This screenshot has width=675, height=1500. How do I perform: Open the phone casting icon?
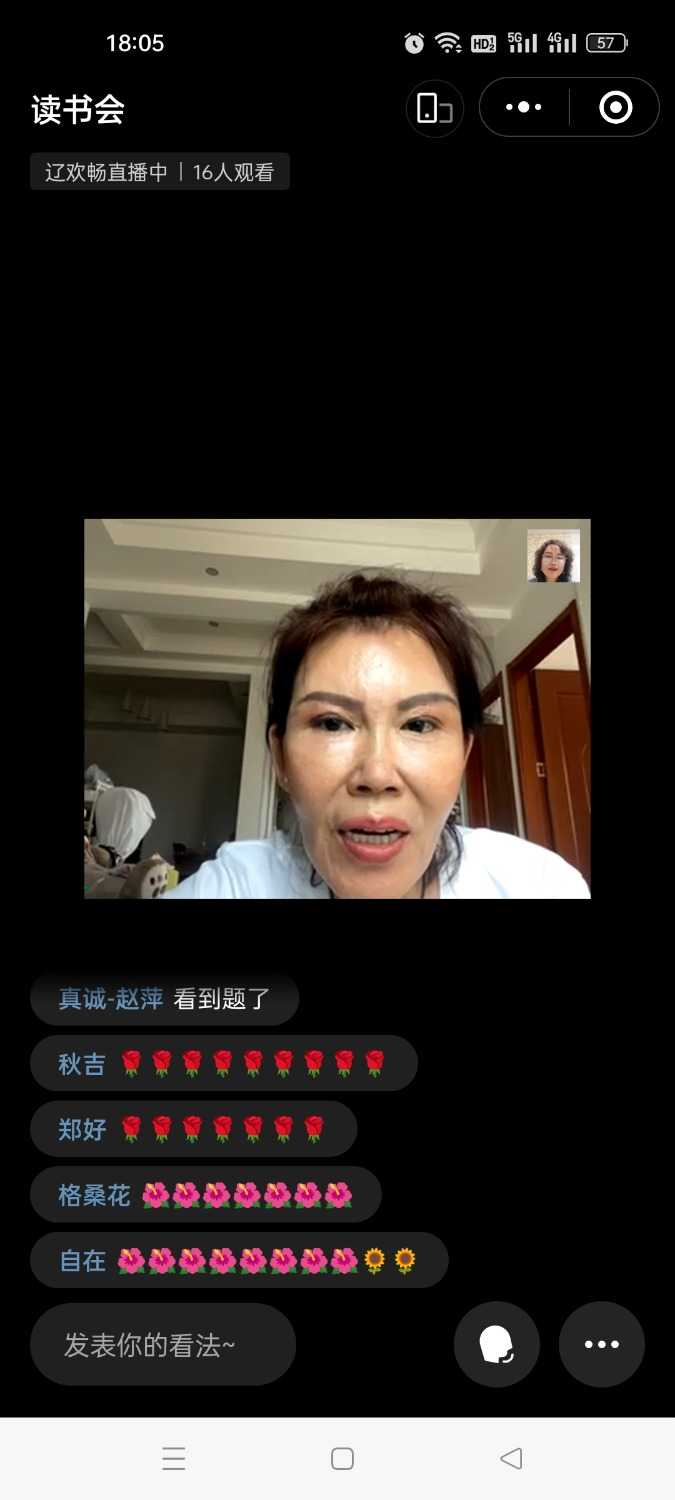click(x=435, y=108)
